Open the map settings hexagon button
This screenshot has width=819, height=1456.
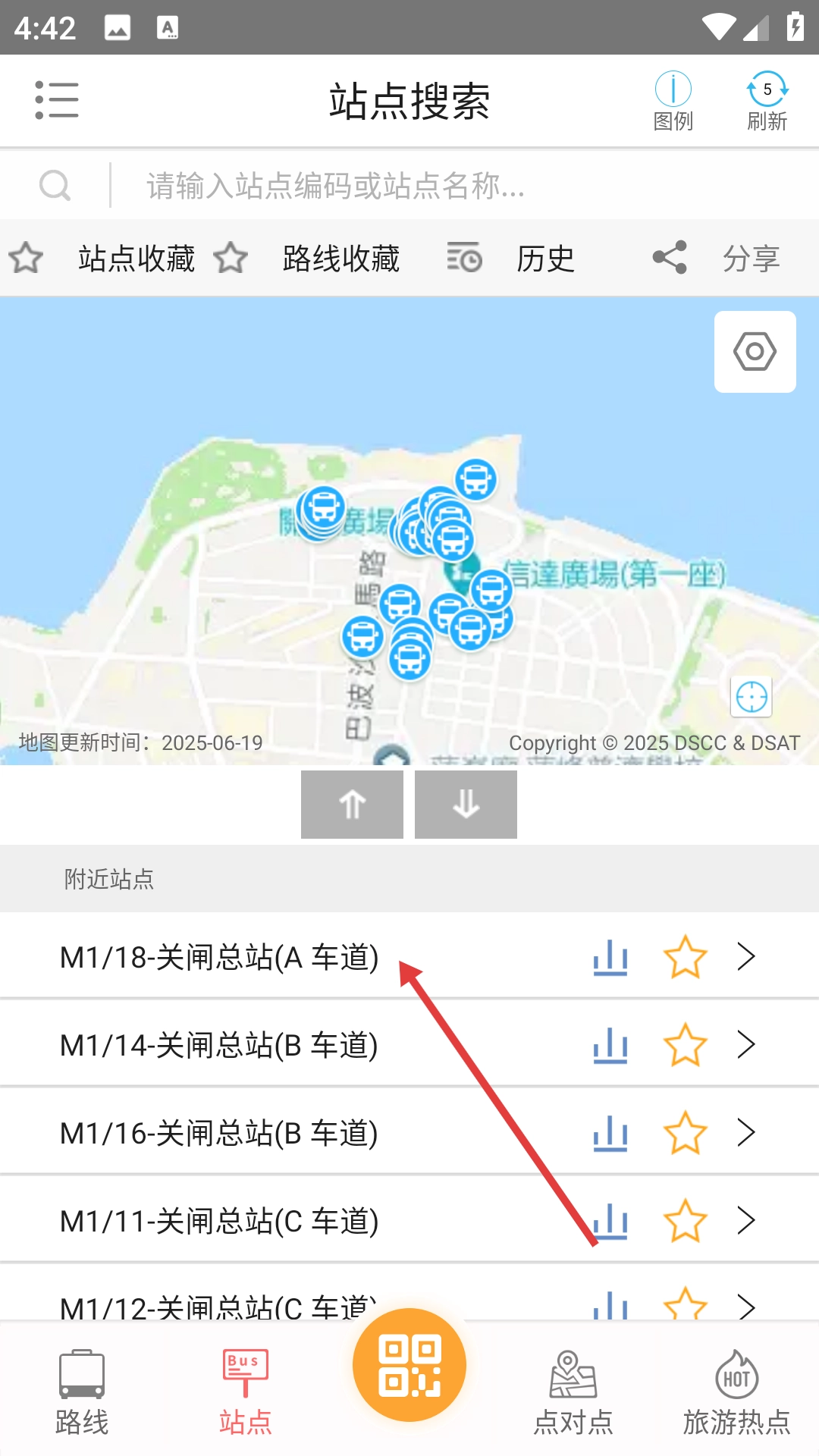(755, 352)
